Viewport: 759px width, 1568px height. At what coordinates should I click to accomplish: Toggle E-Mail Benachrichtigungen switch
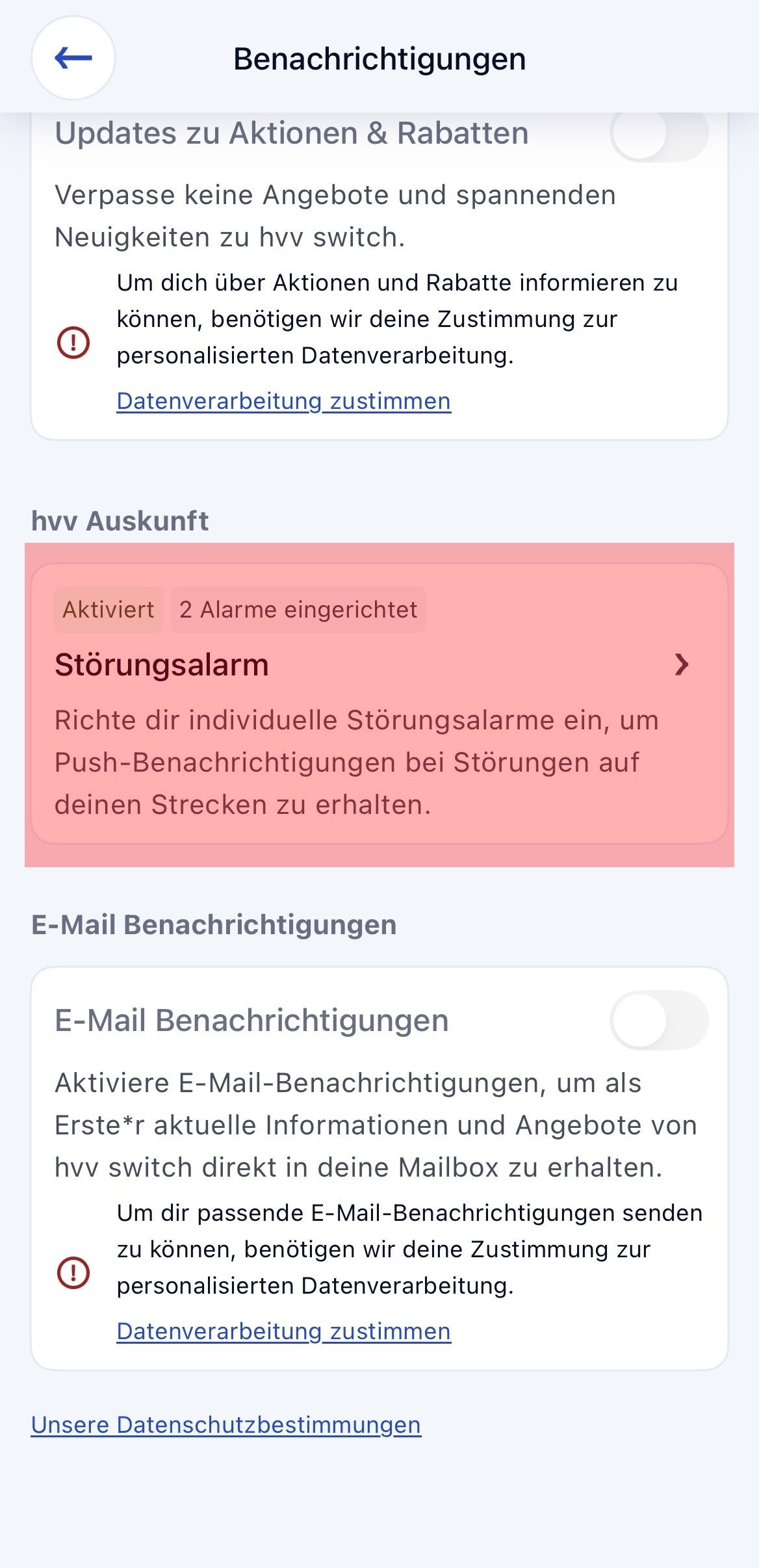pos(659,1020)
